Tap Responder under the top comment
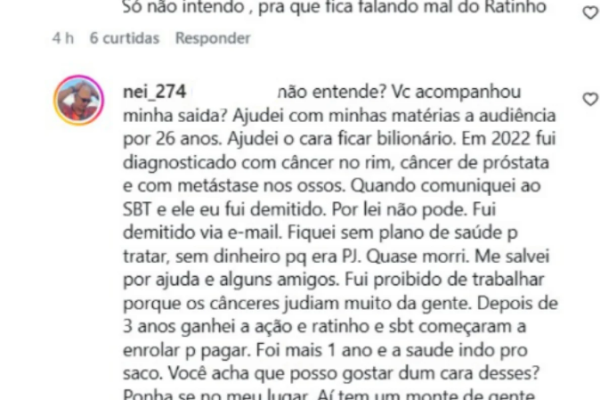This screenshot has height=400, width=600. (x=211, y=39)
